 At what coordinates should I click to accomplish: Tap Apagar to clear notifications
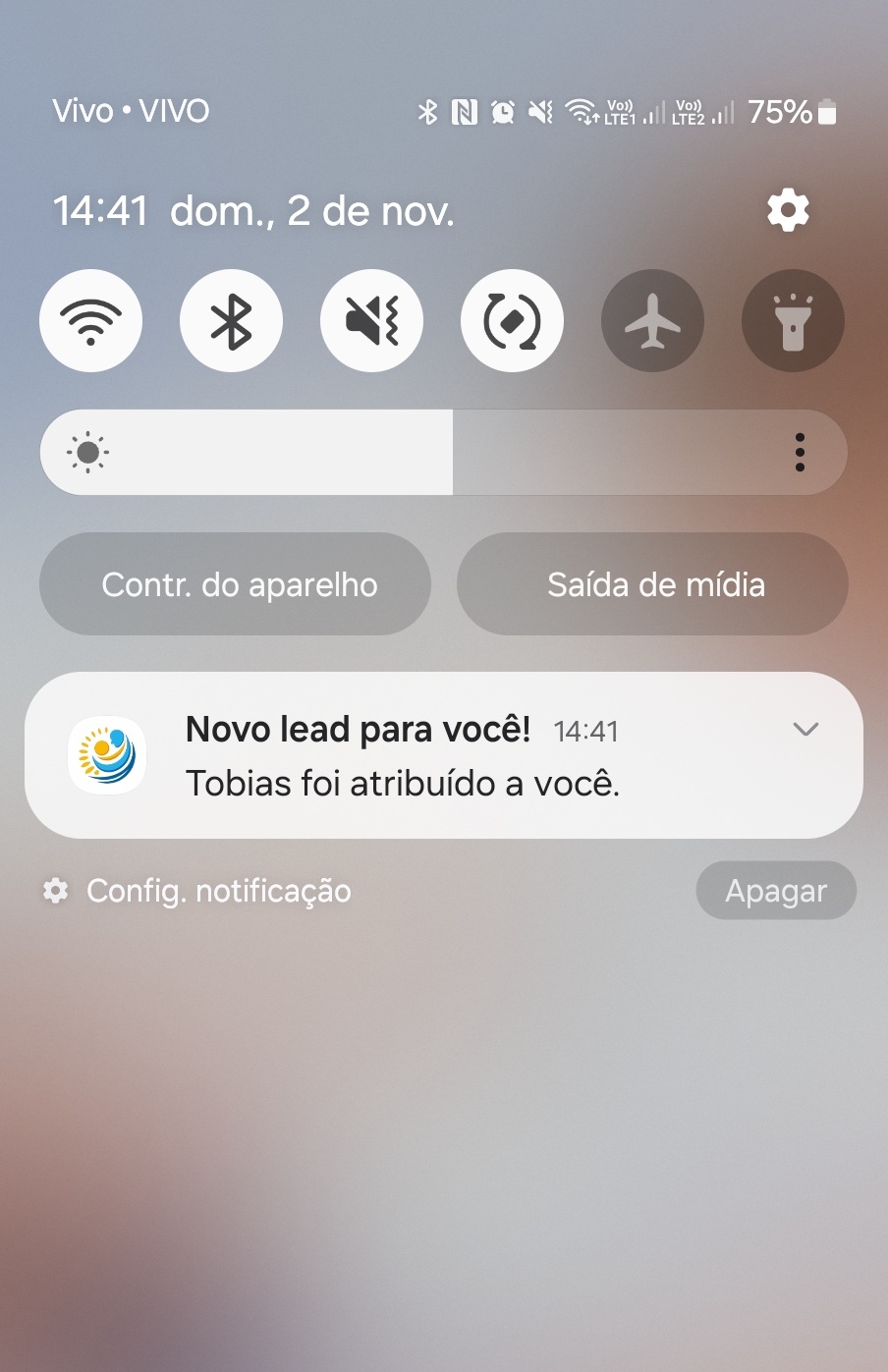(775, 890)
